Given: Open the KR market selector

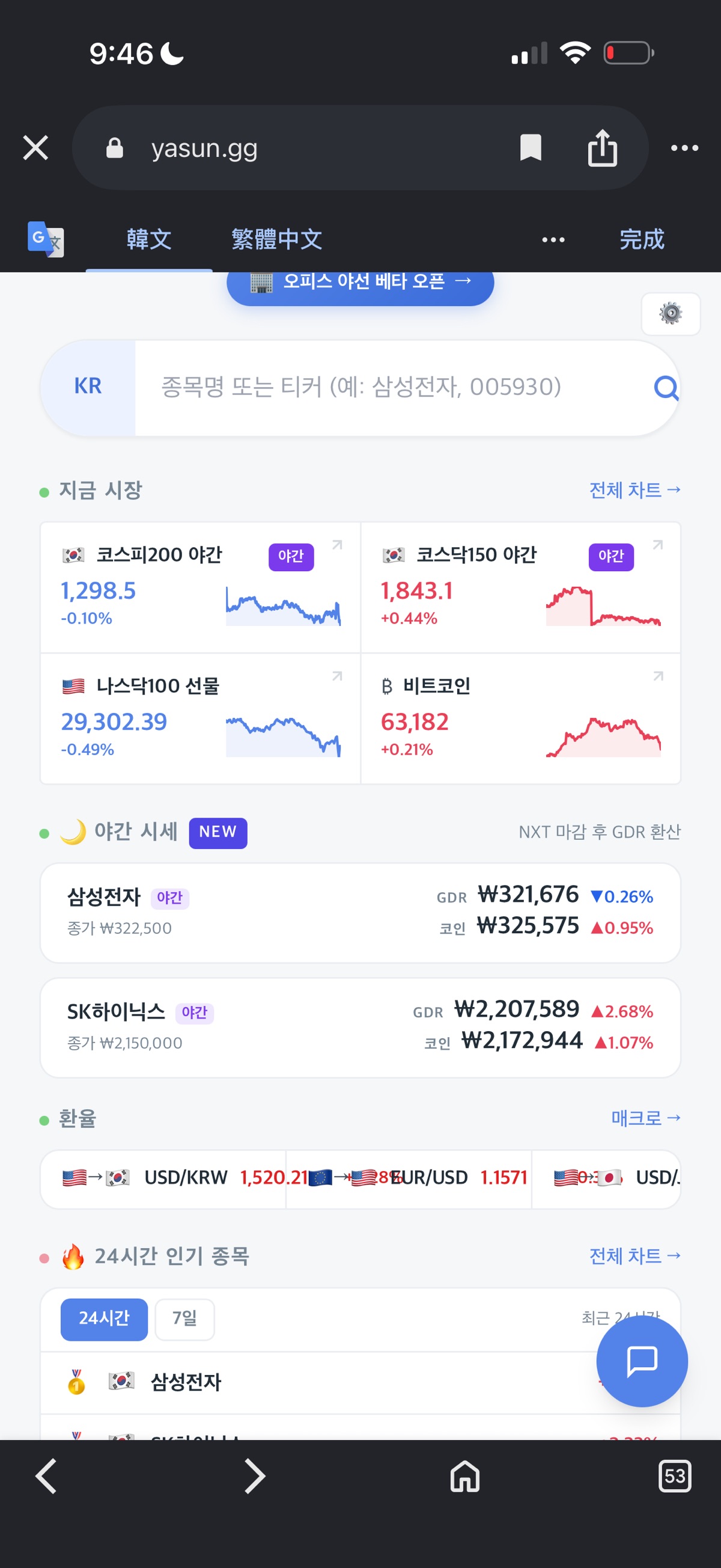Looking at the screenshot, I should [88, 387].
